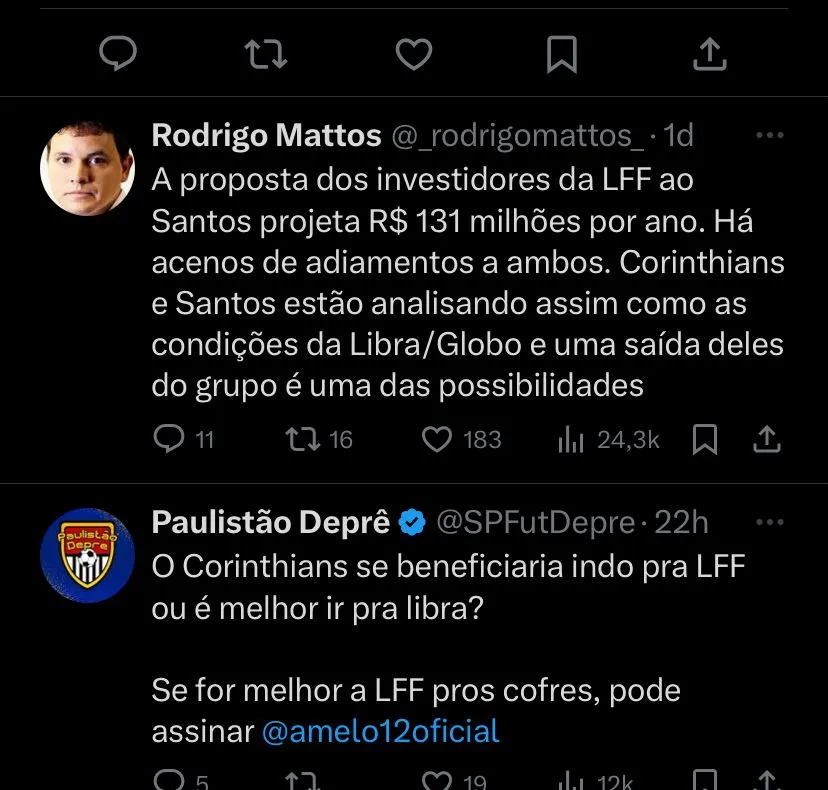
Task: View Rodrigo Mattos post analytics
Action: [571, 439]
